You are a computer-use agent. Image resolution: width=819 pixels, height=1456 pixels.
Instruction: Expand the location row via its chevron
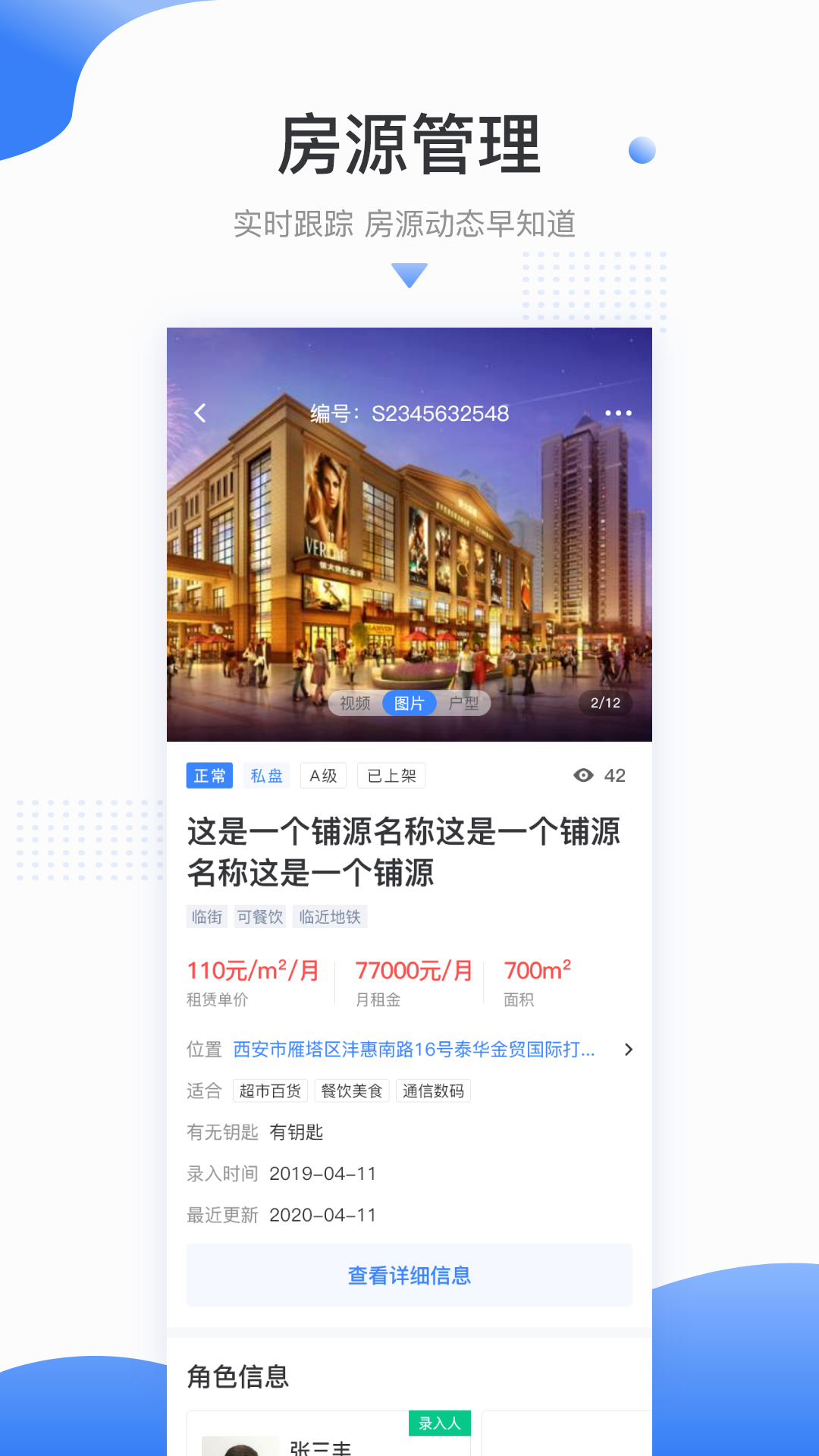629,1050
